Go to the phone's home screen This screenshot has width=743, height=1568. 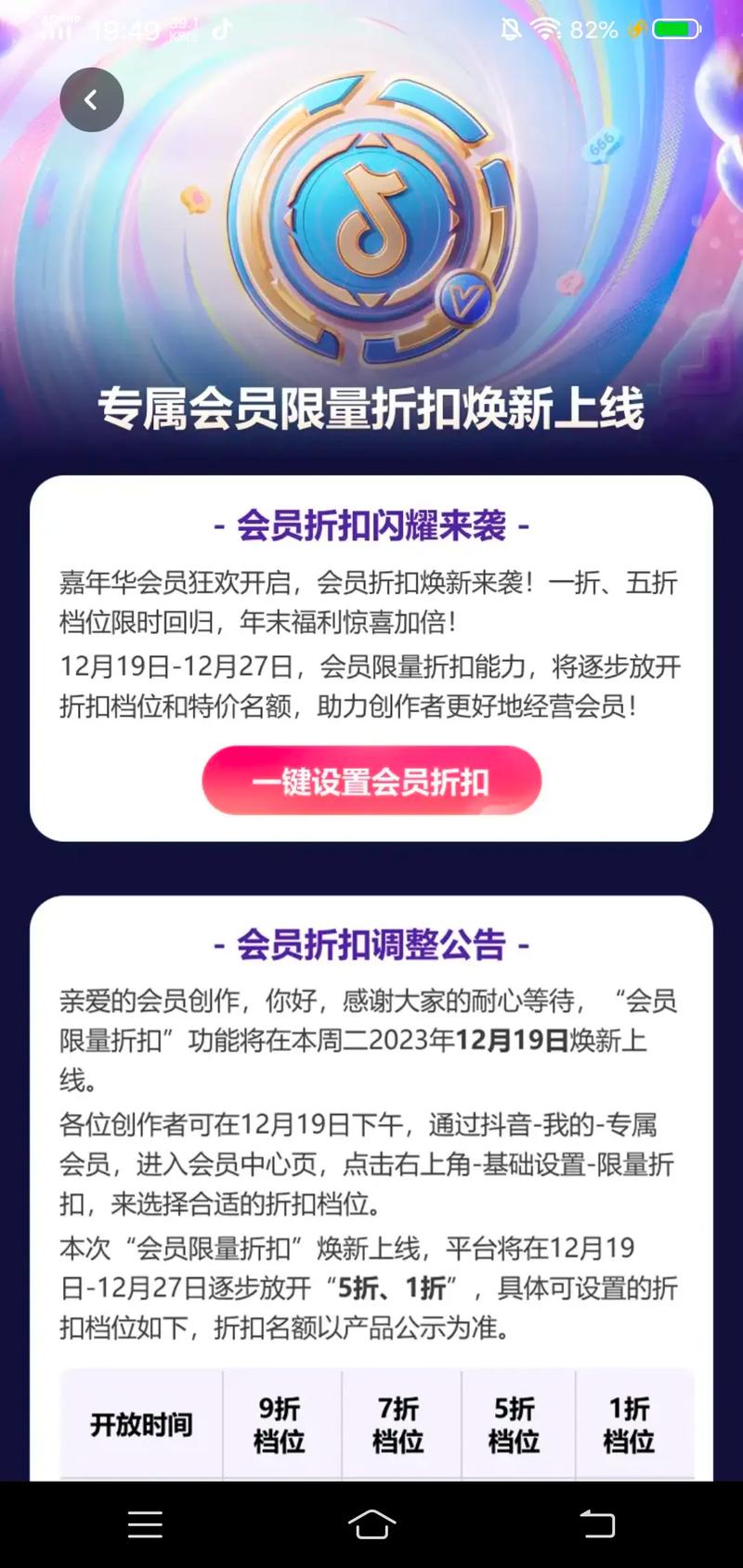[x=371, y=1524]
